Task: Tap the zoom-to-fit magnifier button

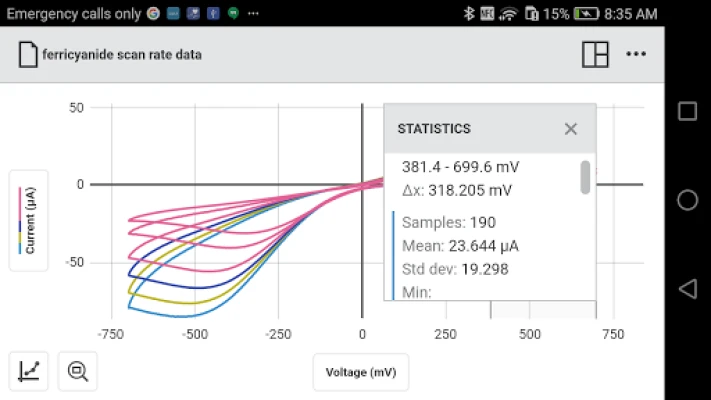Action: 78,371
